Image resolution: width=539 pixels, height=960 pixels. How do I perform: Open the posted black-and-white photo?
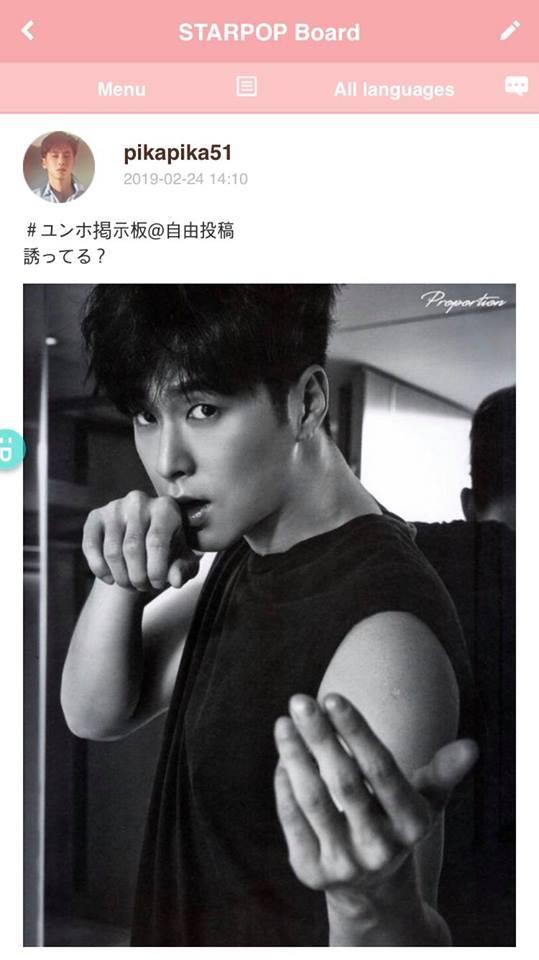click(x=270, y=615)
